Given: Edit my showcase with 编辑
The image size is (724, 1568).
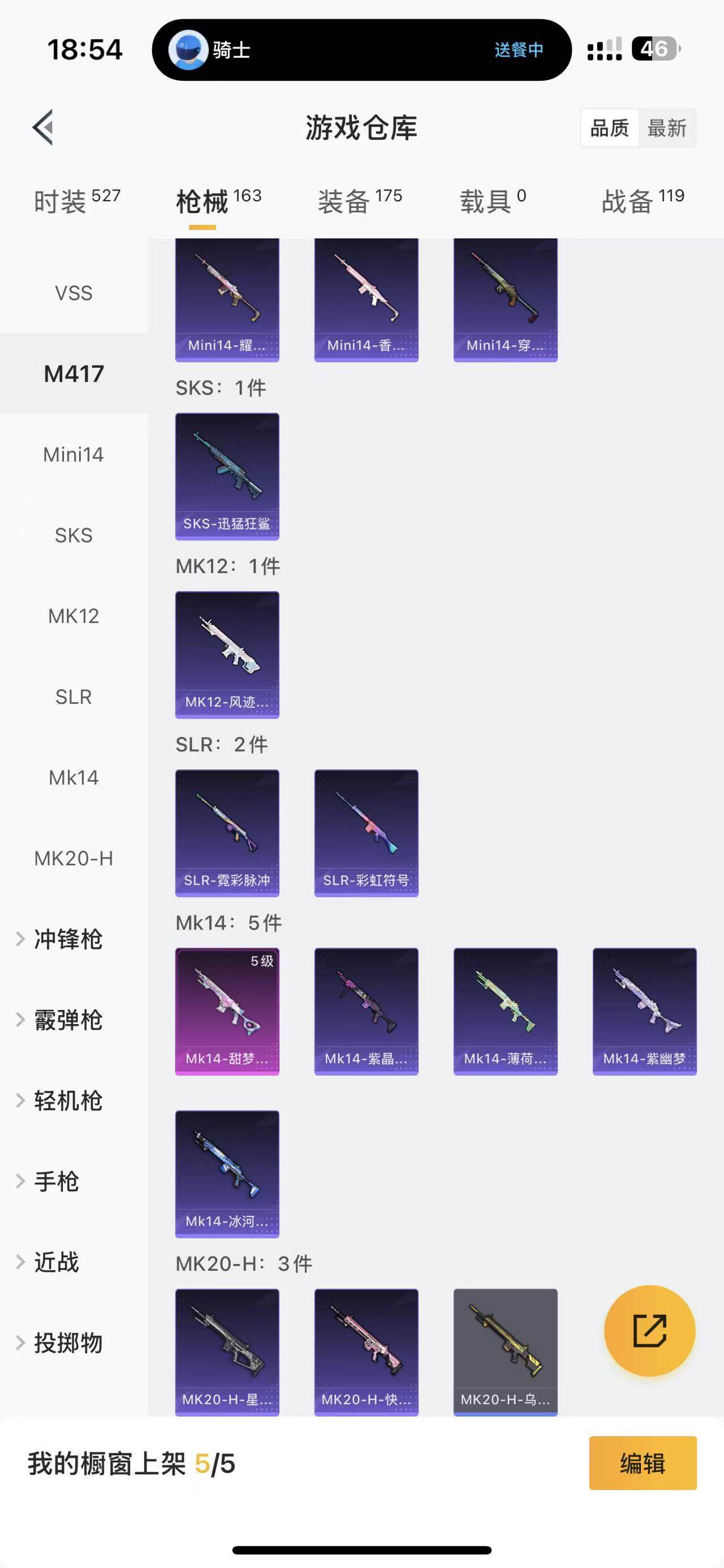Looking at the screenshot, I should click(643, 1463).
